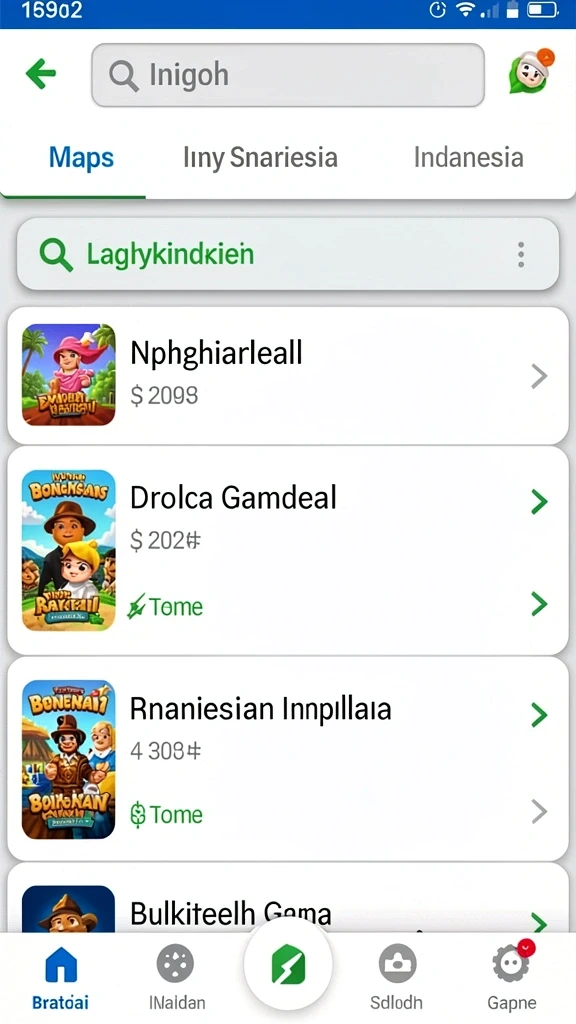Open the Rnaniesian Innpillaia card
This screenshot has height=1024, width=576.
(288, 759)
